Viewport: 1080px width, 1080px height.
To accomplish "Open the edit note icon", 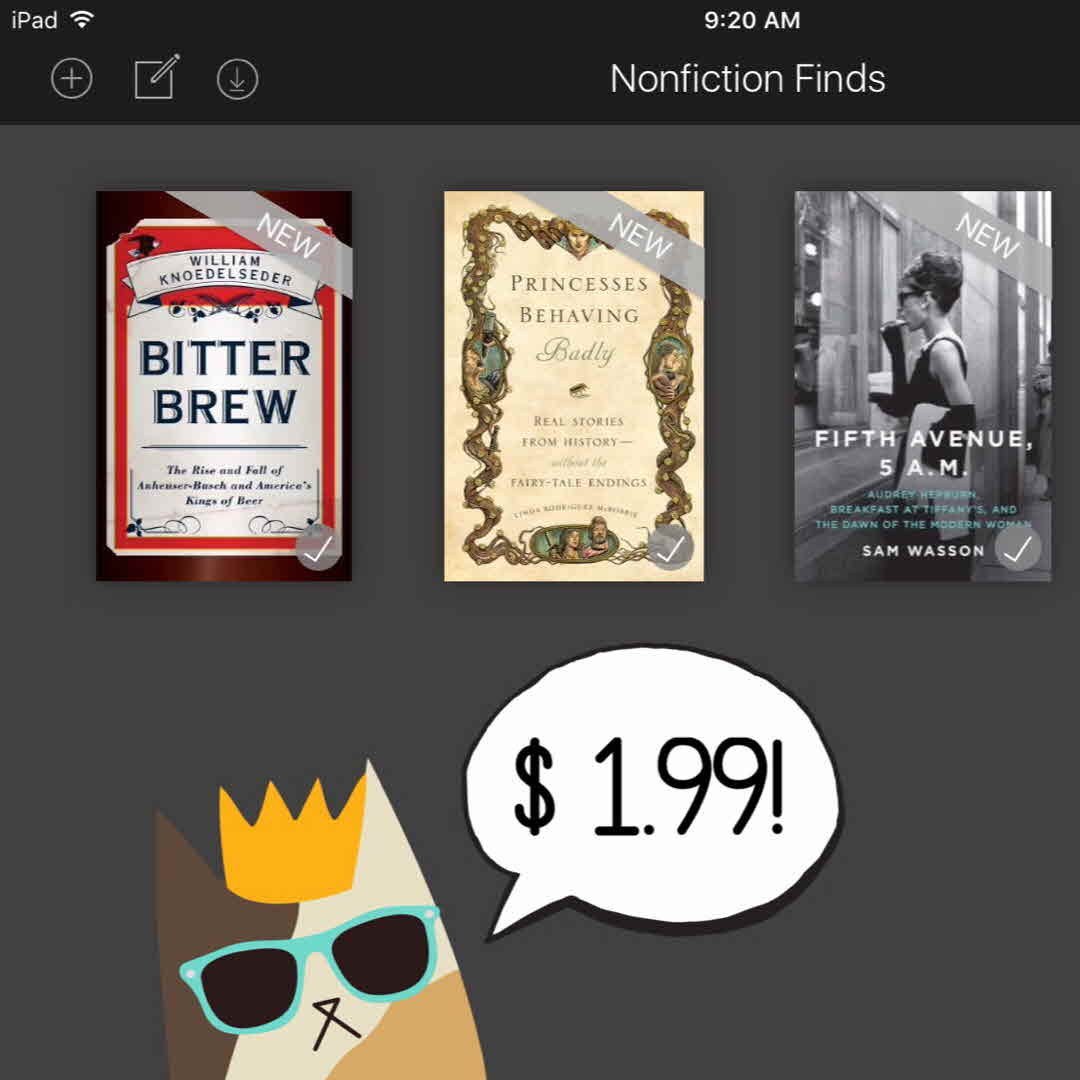I will [x=156, y=78].
